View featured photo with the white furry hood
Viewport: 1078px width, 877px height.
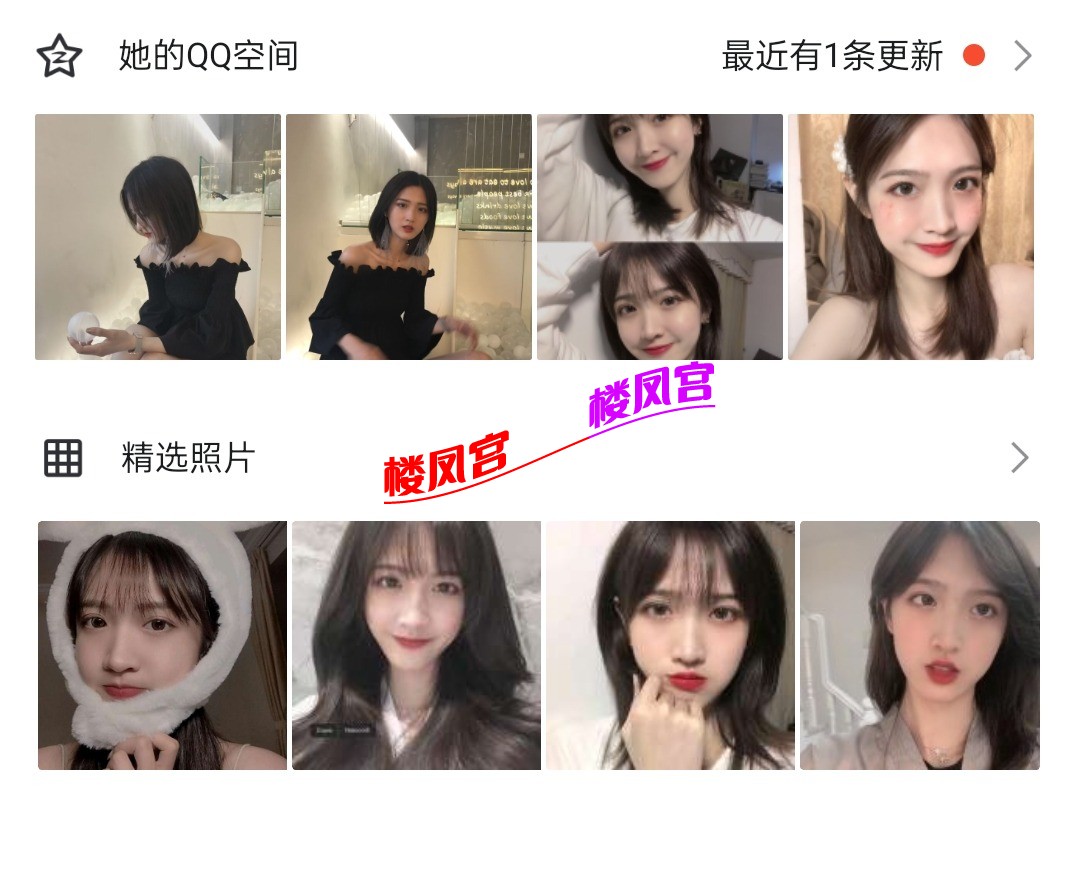point(162,645)
